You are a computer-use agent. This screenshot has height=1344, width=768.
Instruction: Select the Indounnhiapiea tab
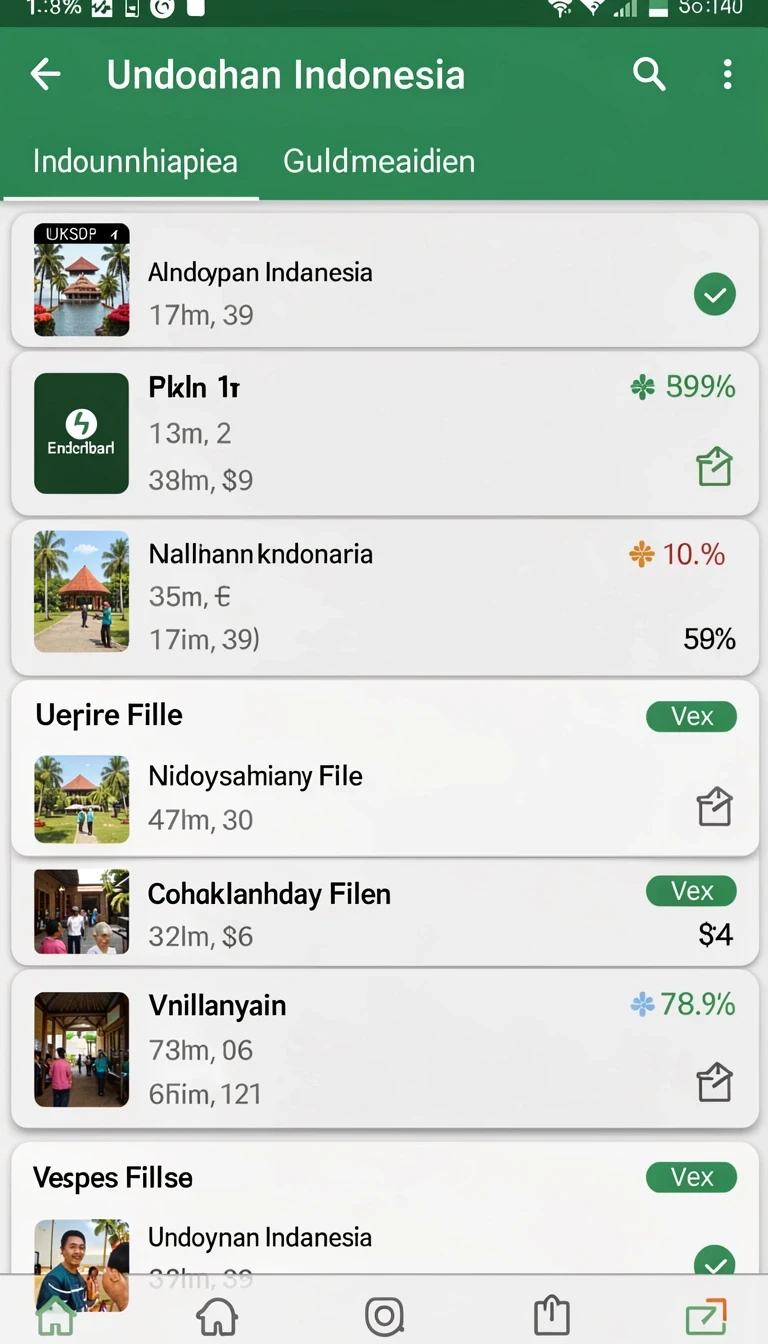135,161
